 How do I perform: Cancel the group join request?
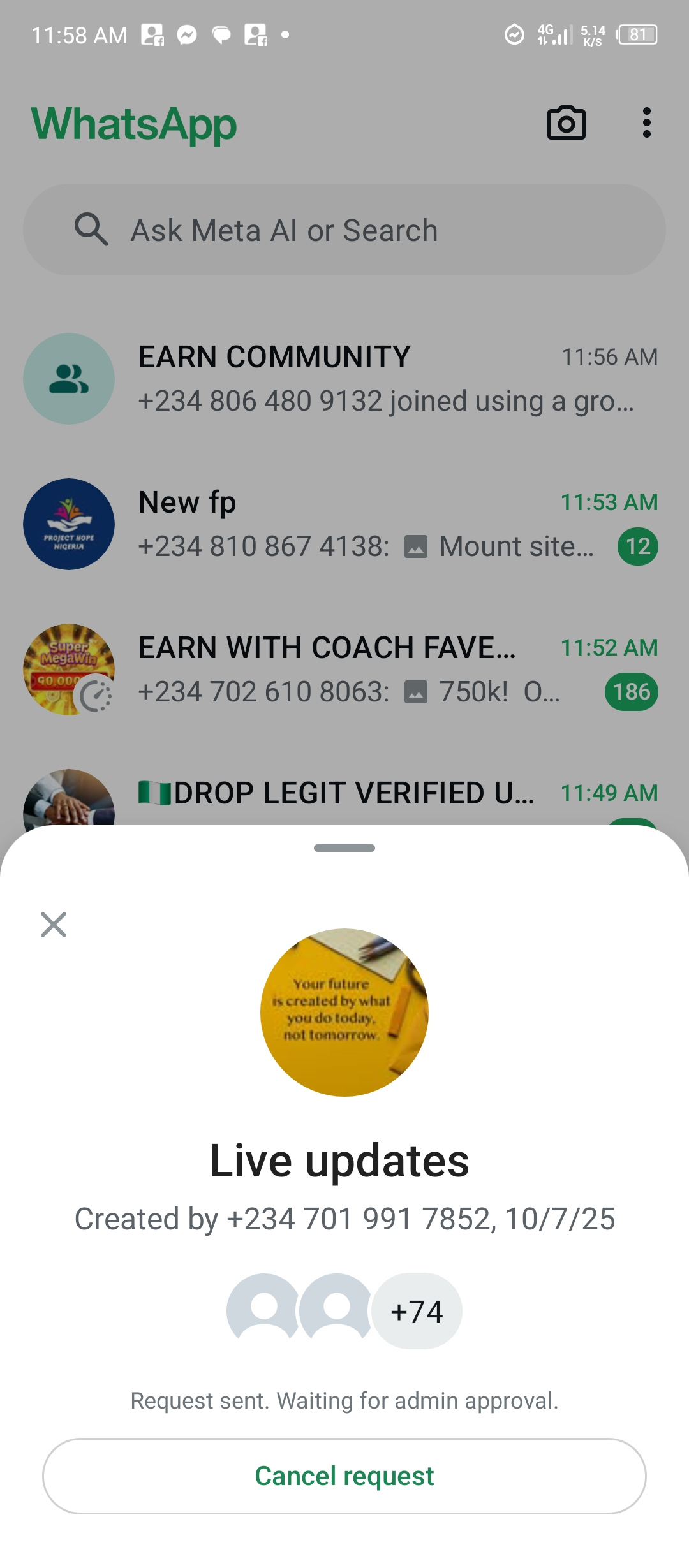click(344, 1476)
